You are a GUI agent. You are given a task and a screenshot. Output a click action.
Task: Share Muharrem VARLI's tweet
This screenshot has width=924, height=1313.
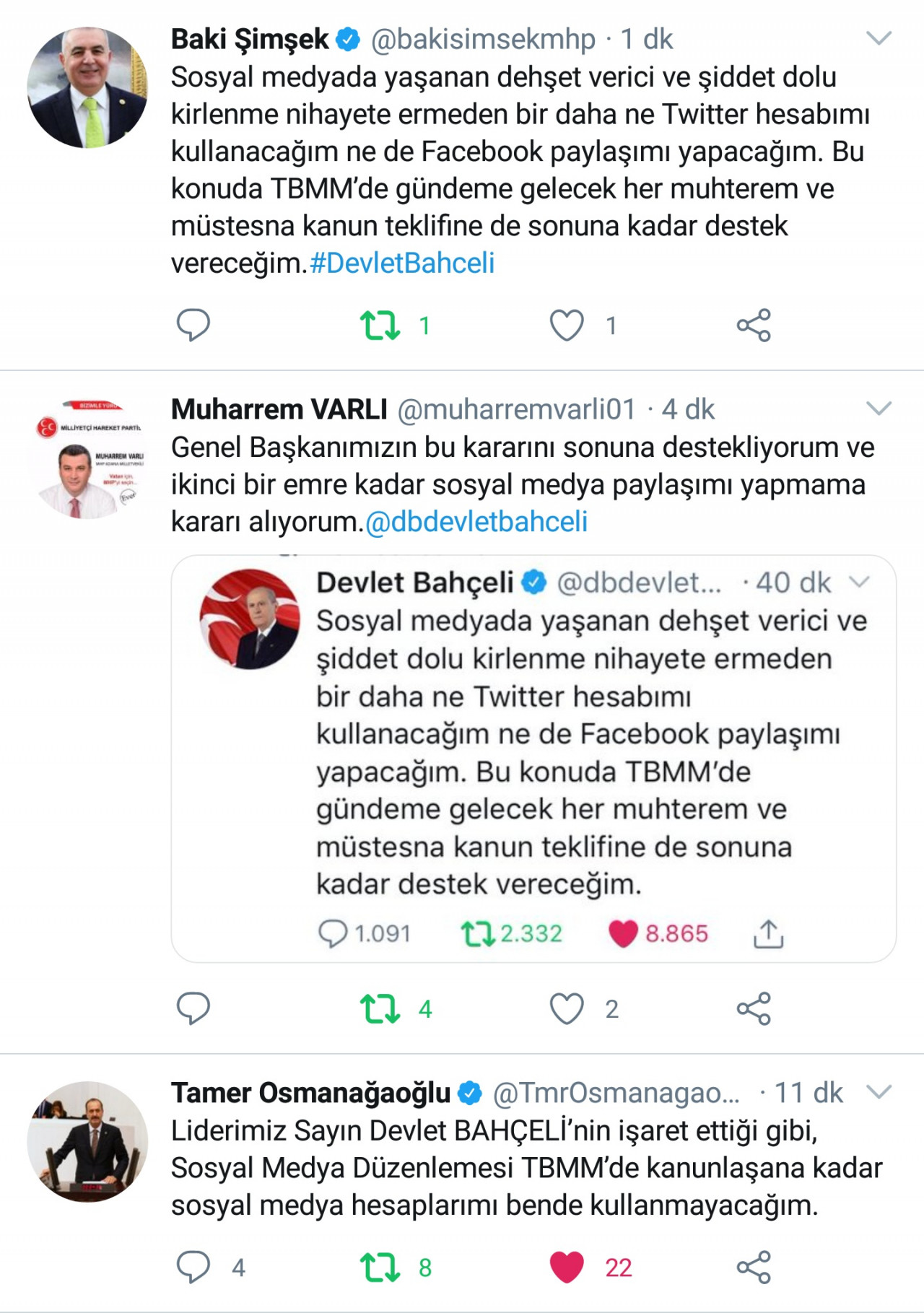pyautogui.click(x=754, y=1008)
